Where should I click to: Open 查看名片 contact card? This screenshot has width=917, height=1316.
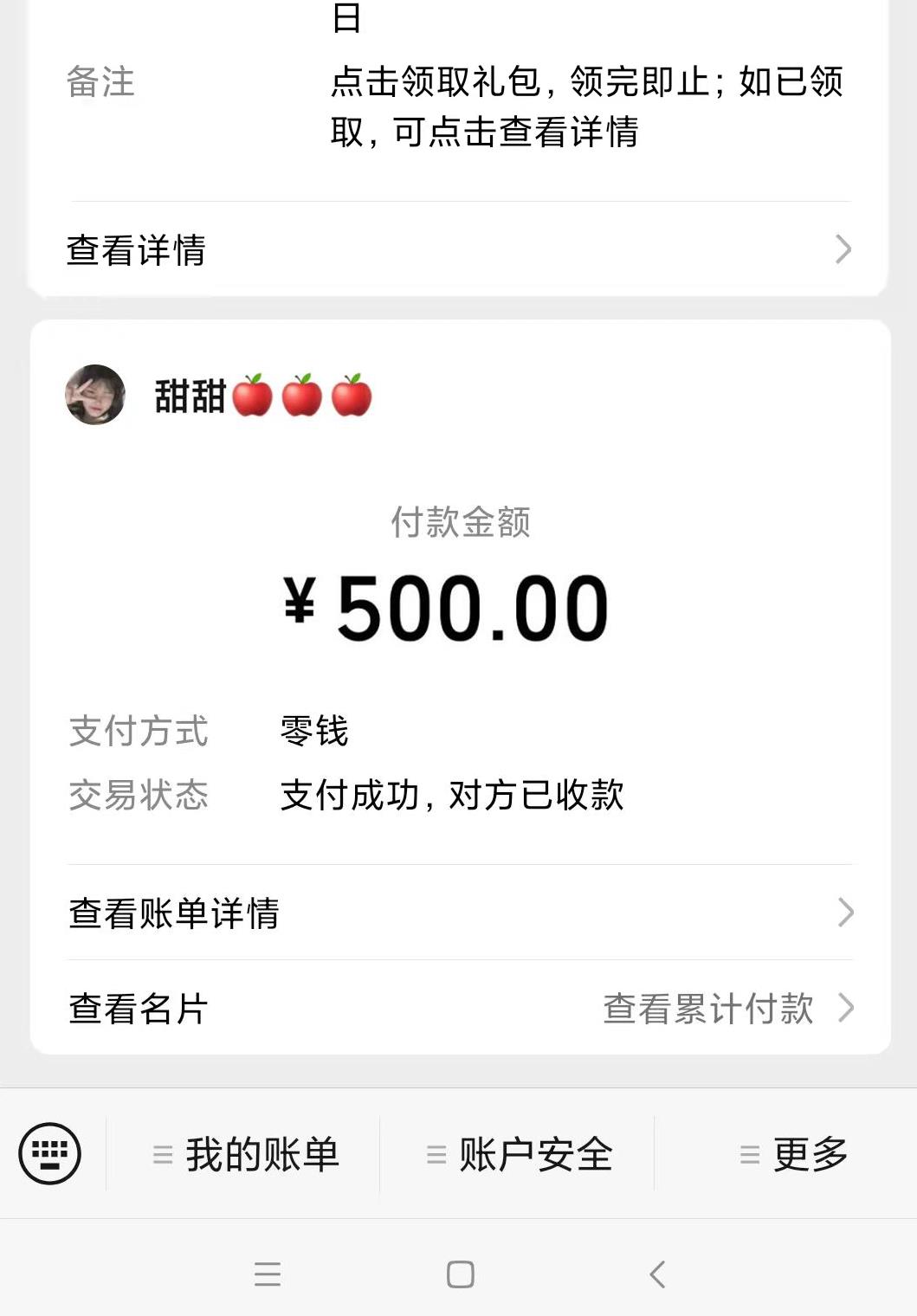[139, 1009]
